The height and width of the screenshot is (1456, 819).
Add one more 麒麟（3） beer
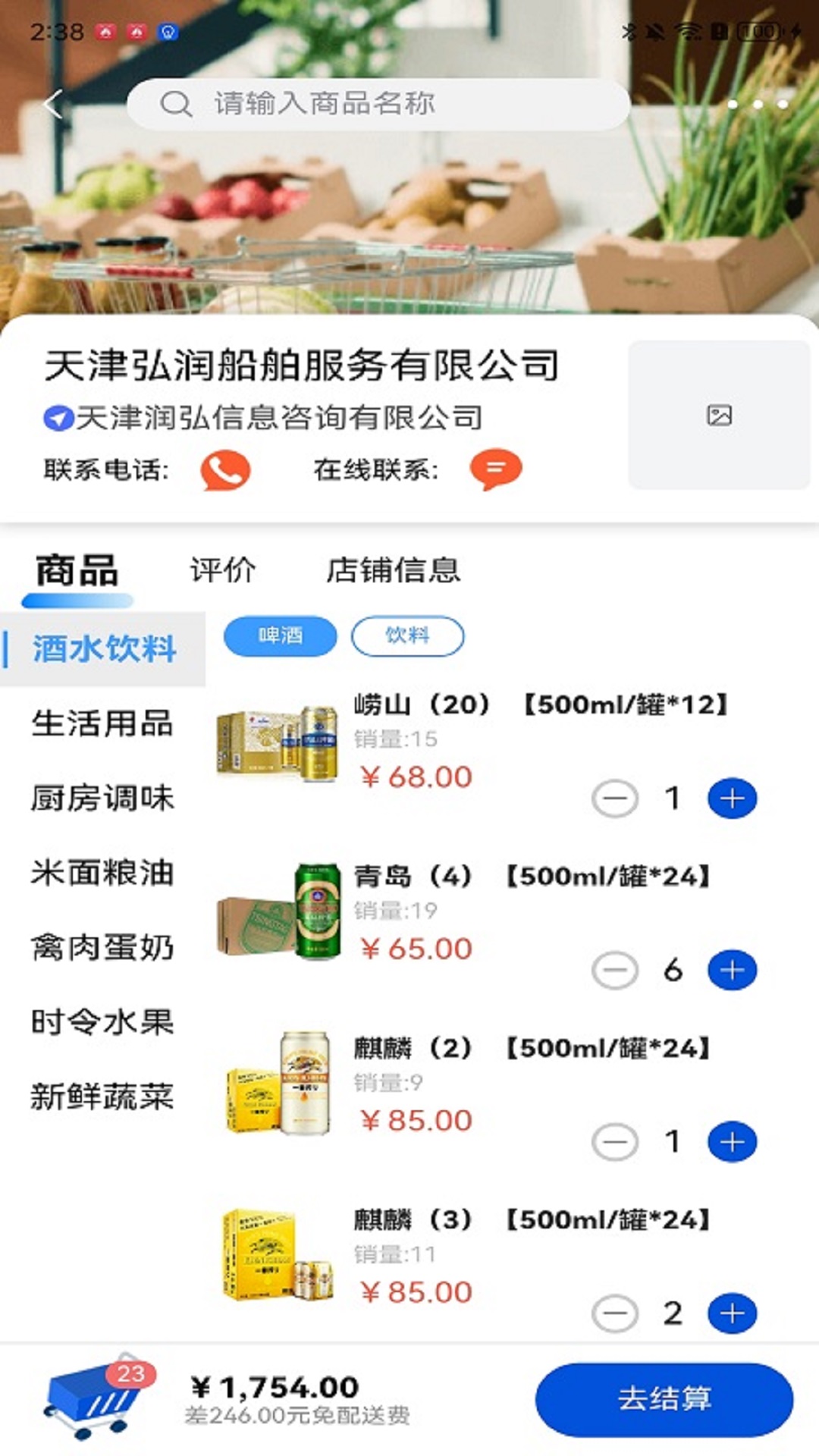pos(732,1314)
